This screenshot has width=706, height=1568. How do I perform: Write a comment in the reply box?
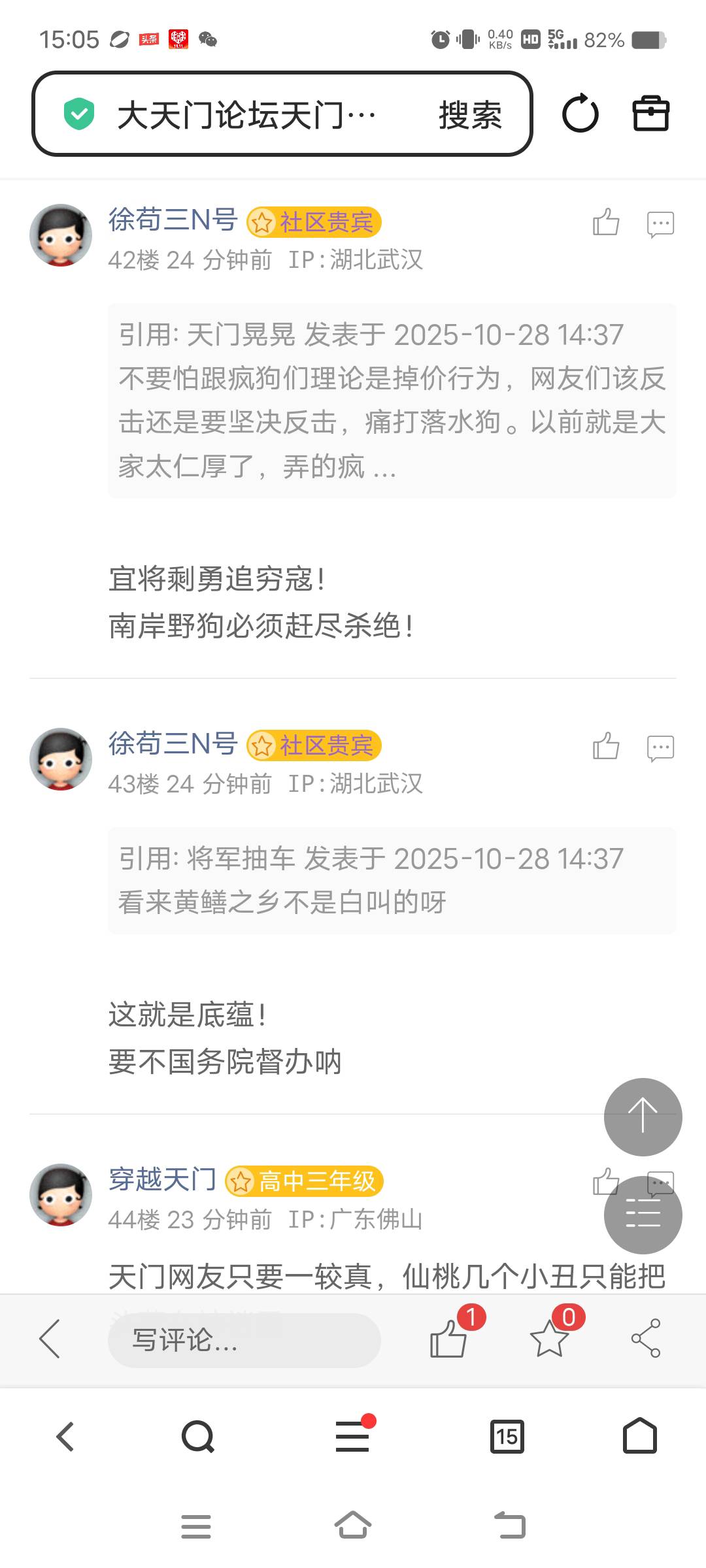(244, 1340)
